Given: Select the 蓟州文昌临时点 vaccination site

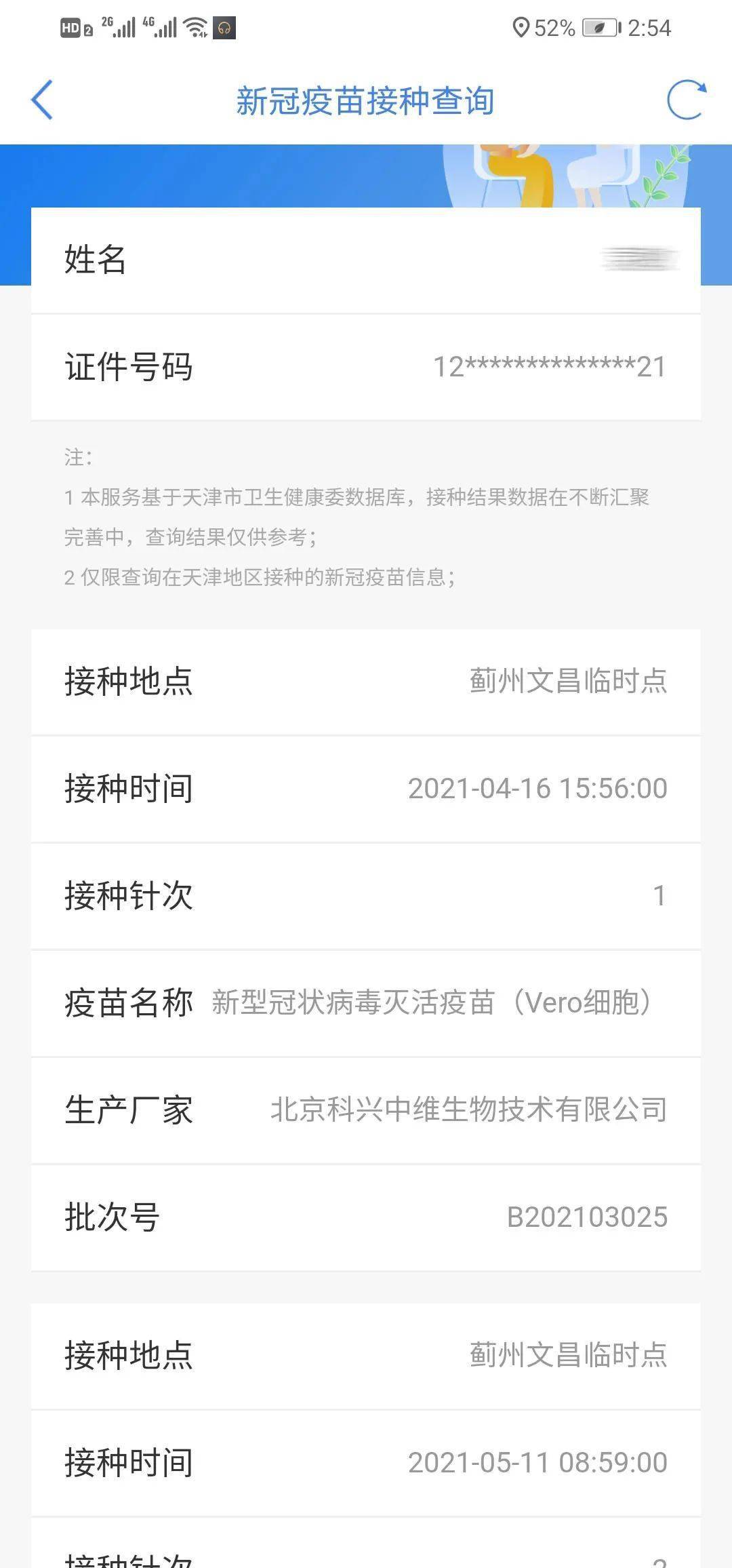Looking at the screenshot, I should click(568, 683).
